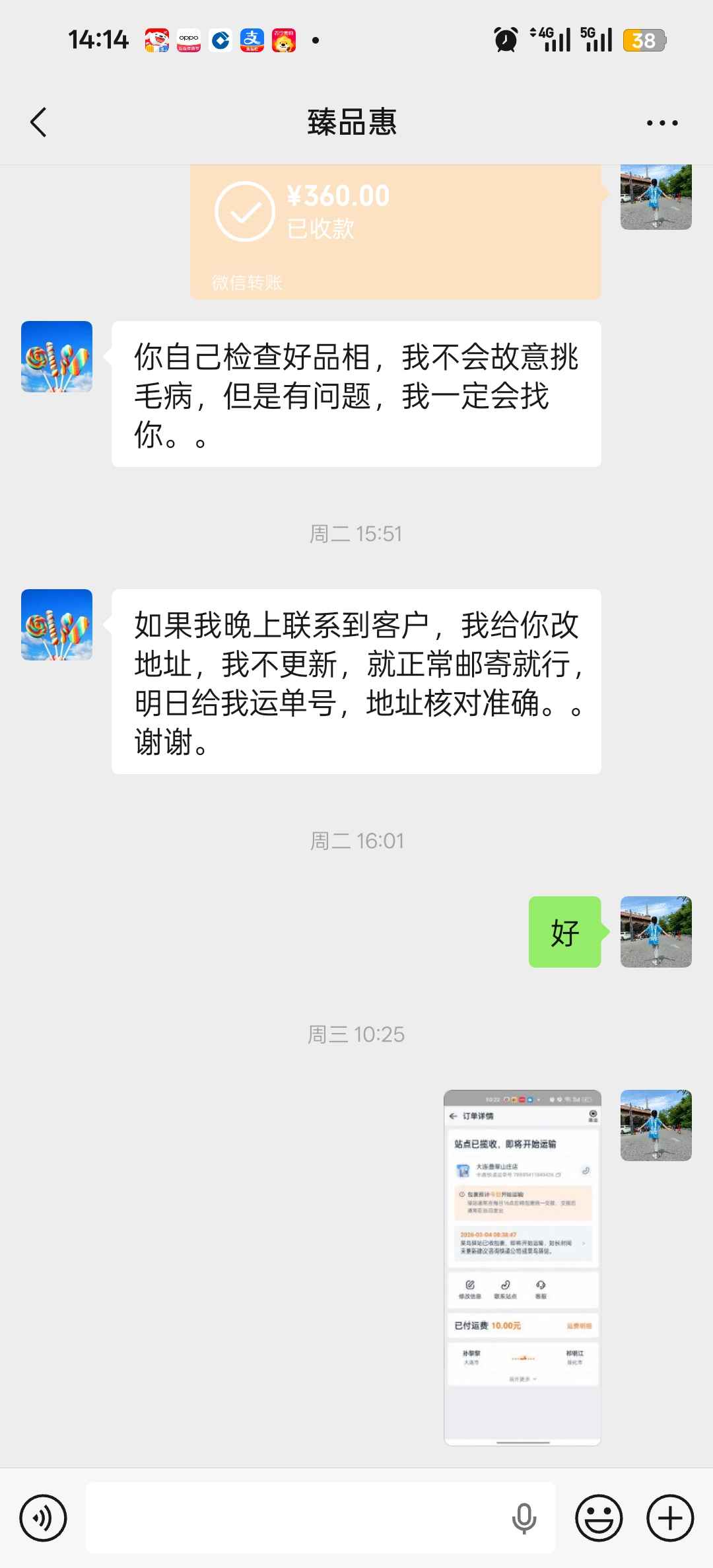Open the lollipop avatar beside the 品相 message
This screenshot has height=1568, width=713.
pyautogui.click(x=57, y=357)
